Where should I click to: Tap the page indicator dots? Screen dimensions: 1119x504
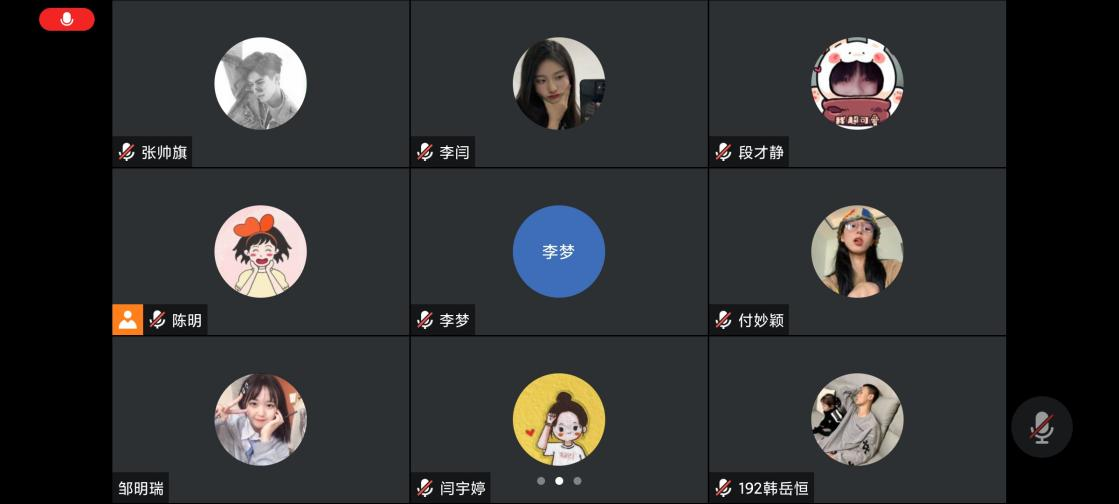(x=559, y=481)
